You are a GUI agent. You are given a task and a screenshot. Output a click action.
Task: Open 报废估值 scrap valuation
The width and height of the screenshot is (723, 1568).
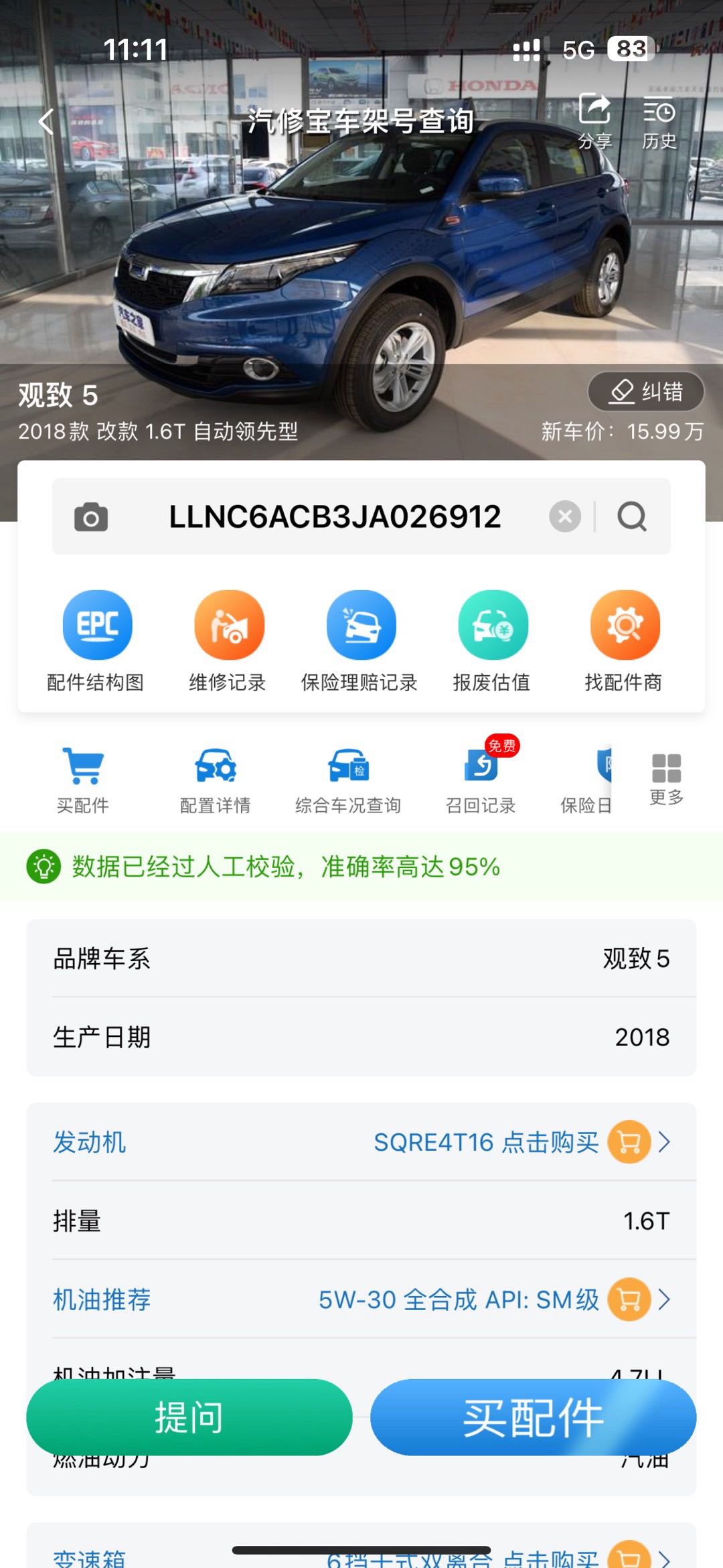click(x=492, y=641)
